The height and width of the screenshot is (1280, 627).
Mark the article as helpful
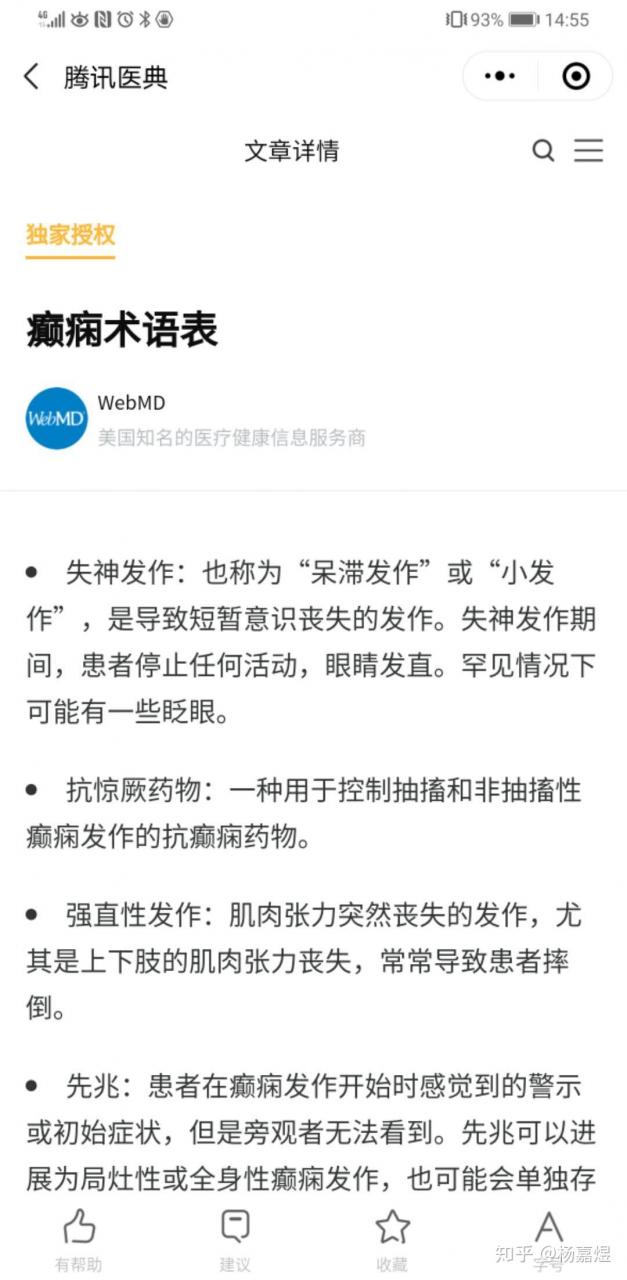(x=78, y=1238)
